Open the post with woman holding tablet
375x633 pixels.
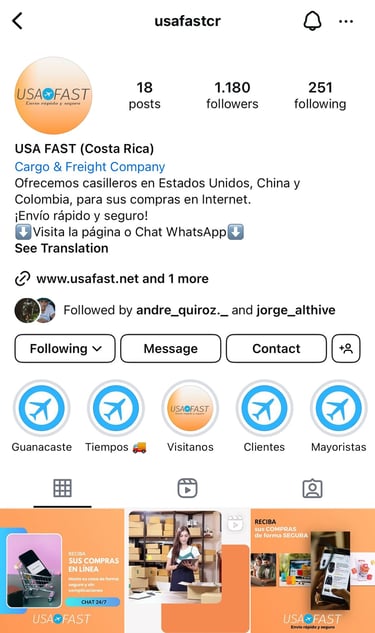(x=187, y=570)
